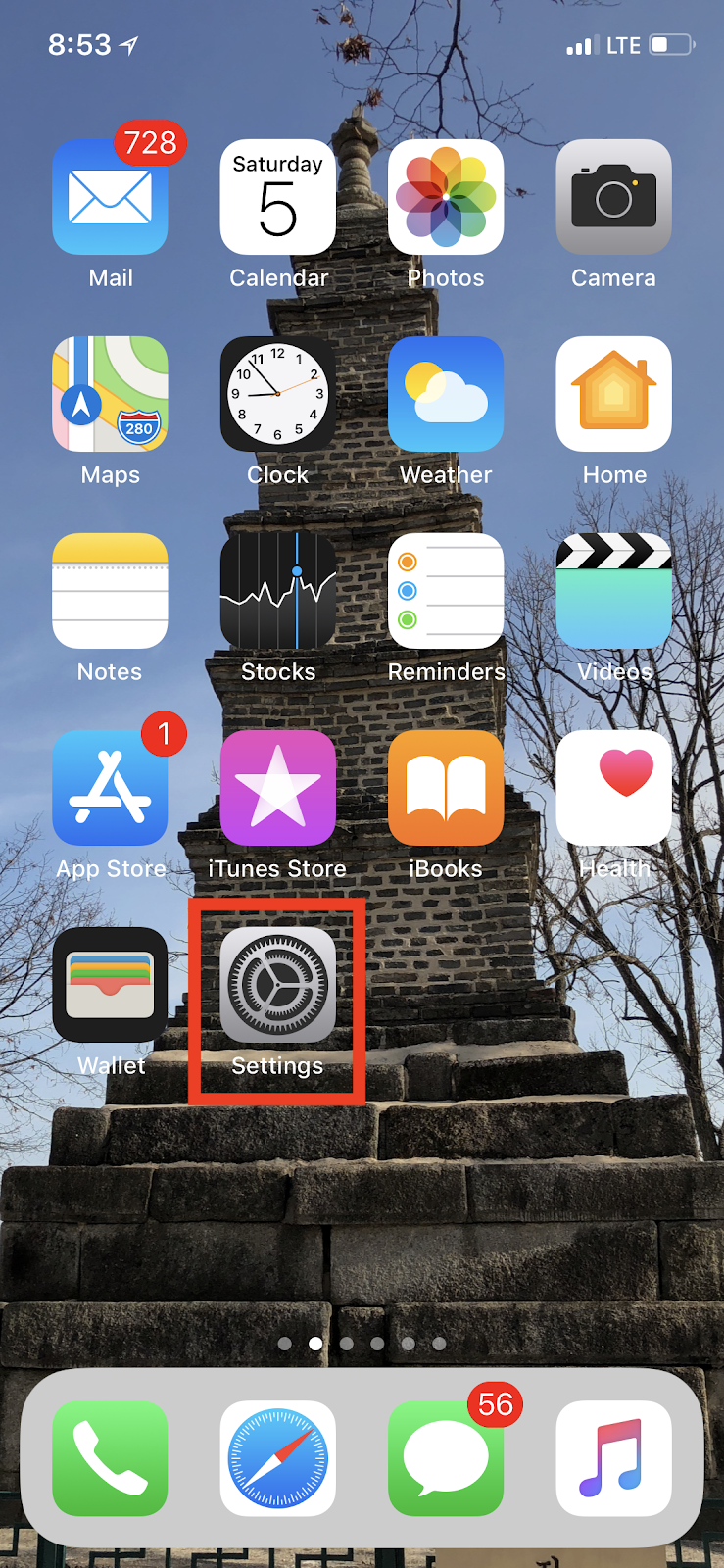Open the Clock app

pyautogui.click(x=277, y=394)
